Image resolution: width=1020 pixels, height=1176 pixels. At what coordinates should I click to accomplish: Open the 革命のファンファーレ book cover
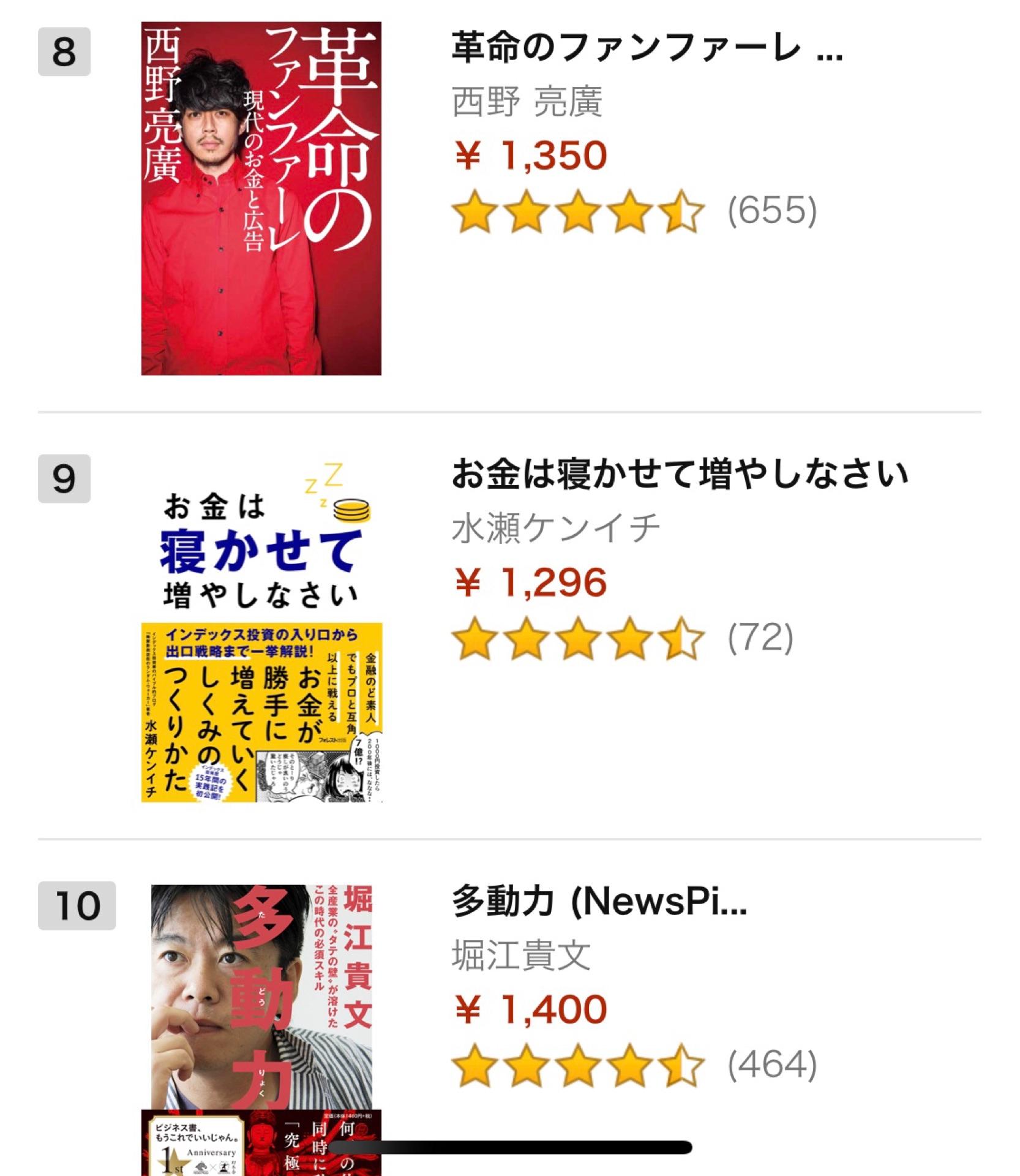pyautogui.click(x=261, y=198)
